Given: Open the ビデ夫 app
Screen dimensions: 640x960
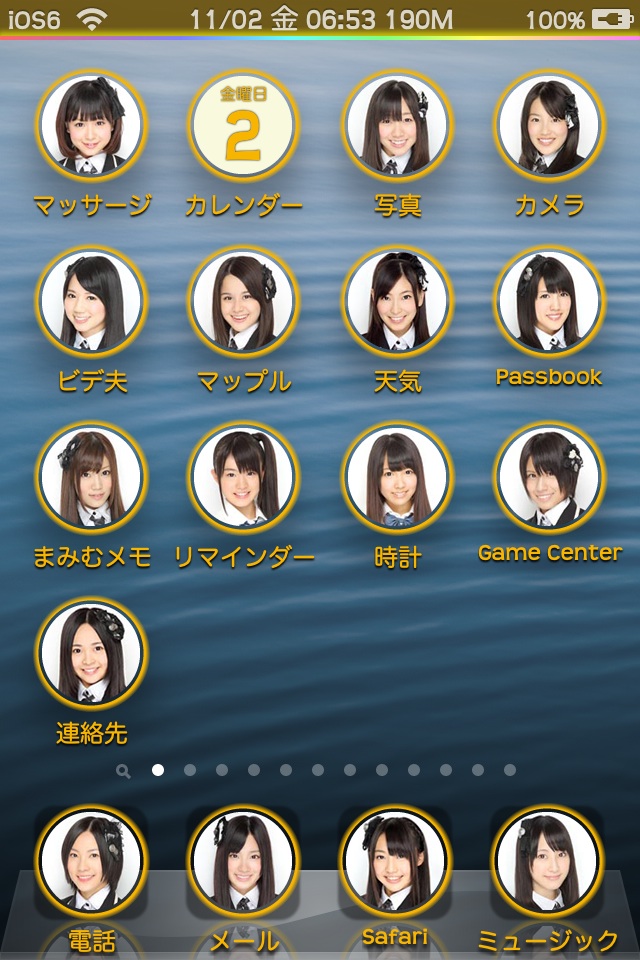Looking at the screenshot, I should (91, 302).
